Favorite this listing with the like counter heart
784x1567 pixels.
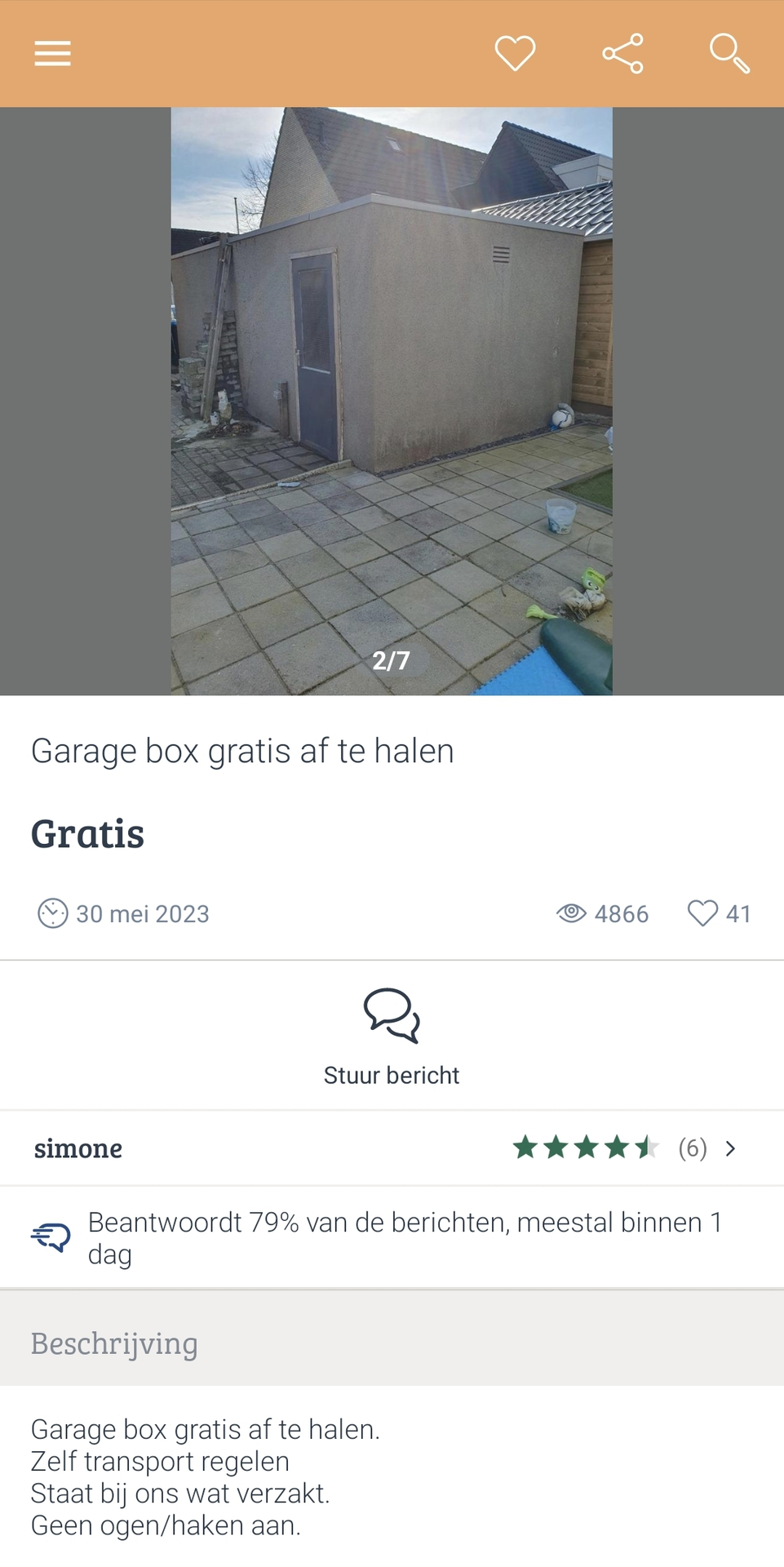click(x=702, y=914)
